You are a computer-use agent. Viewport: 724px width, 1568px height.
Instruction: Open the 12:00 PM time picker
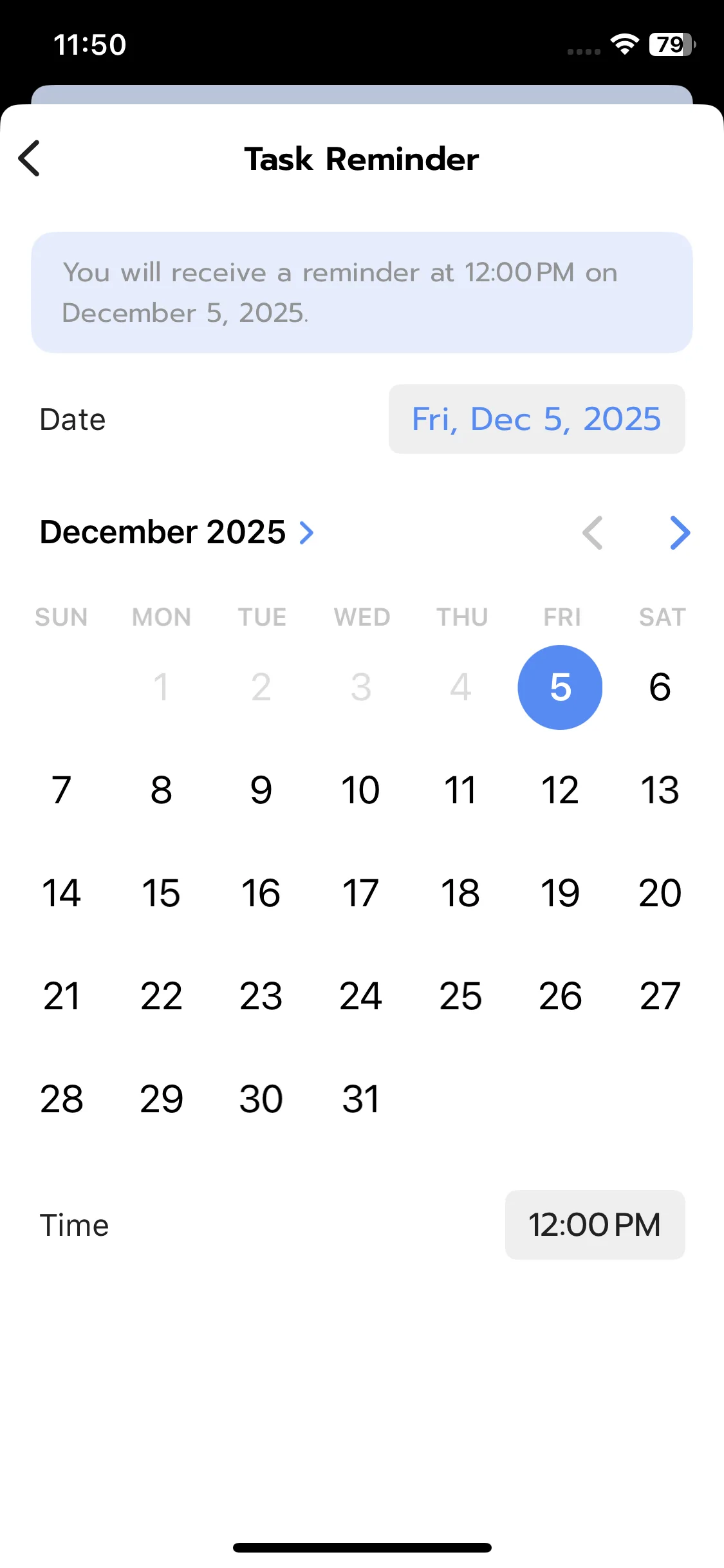[594, 1224]
